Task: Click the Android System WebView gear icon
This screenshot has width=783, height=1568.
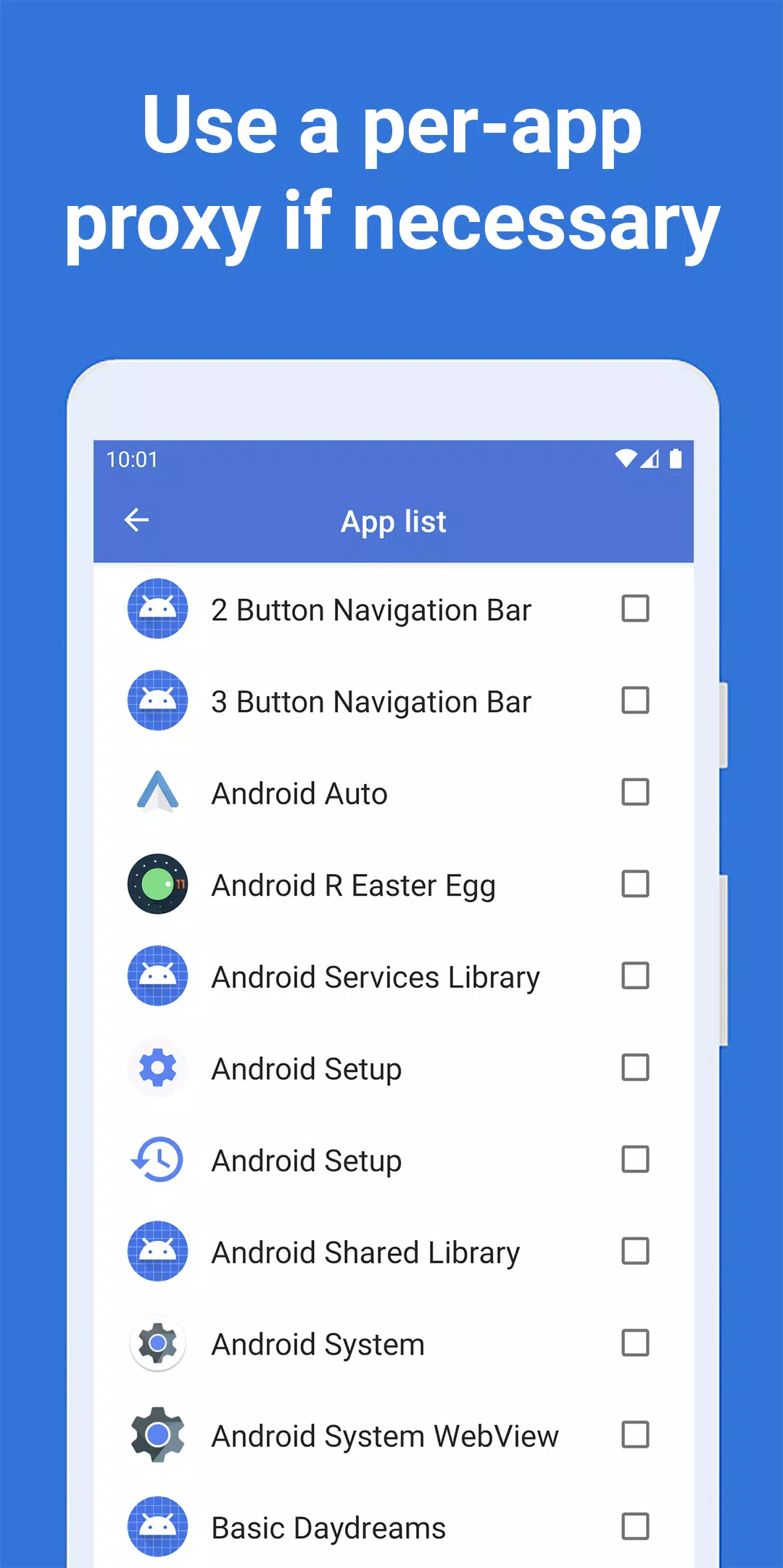Action: (x=157, y=1436)
